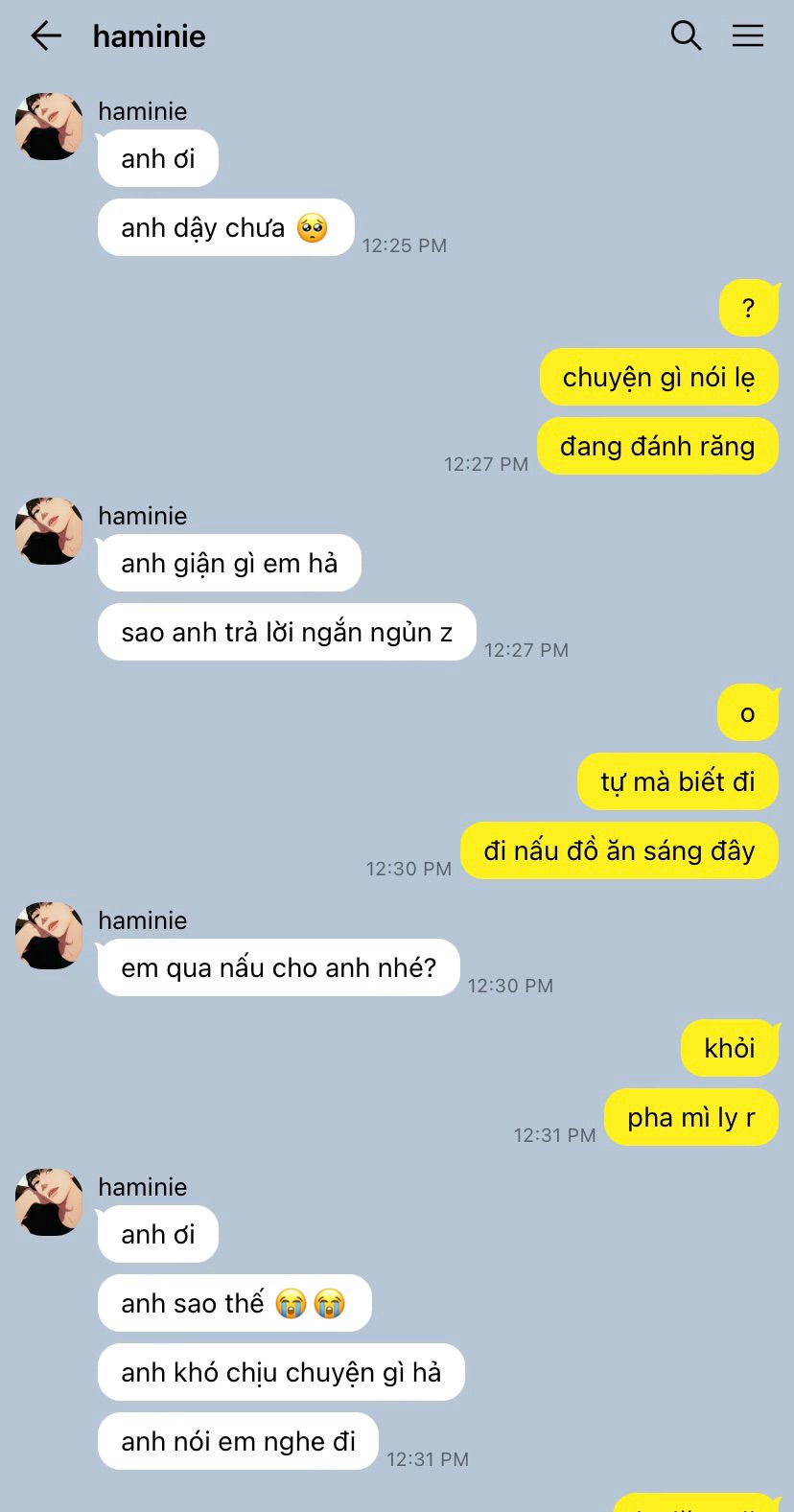794x1512 pixels.
Task: Go back from the haminie chat
Action: (x=45, y=36)
